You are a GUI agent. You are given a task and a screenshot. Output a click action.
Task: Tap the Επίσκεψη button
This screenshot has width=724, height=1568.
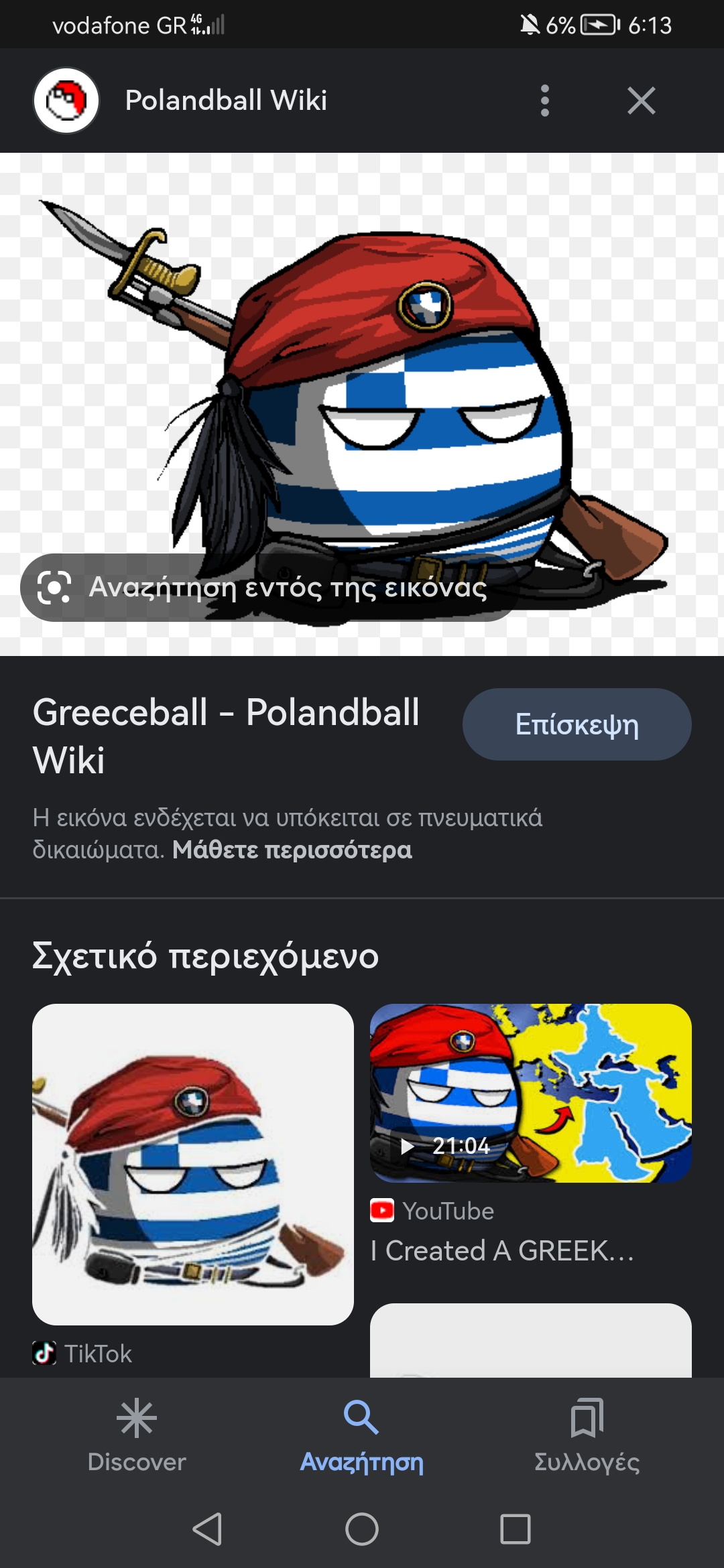(x=577, y=724)
